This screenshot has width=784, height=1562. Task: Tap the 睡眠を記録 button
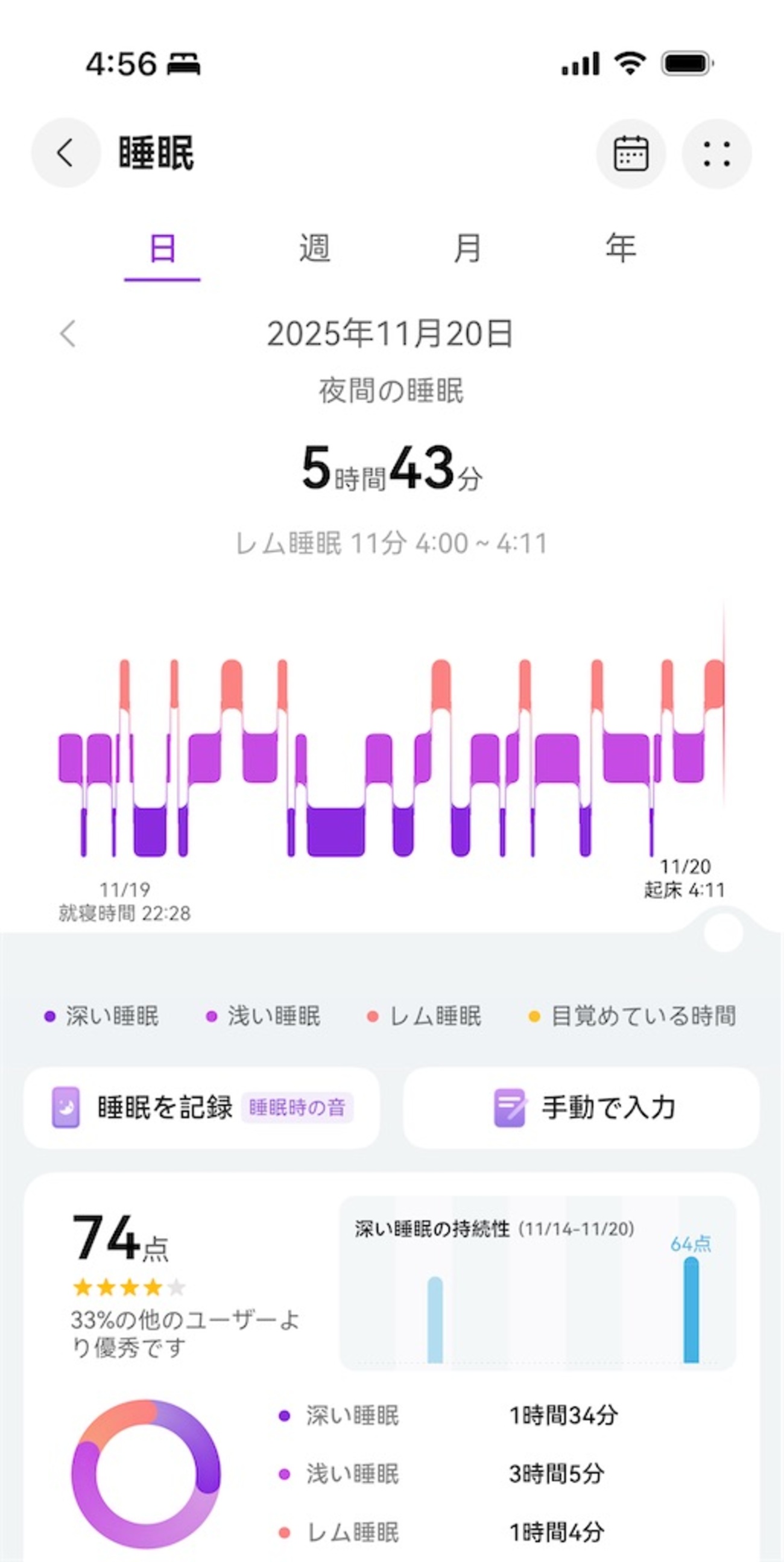(201, 1107)
